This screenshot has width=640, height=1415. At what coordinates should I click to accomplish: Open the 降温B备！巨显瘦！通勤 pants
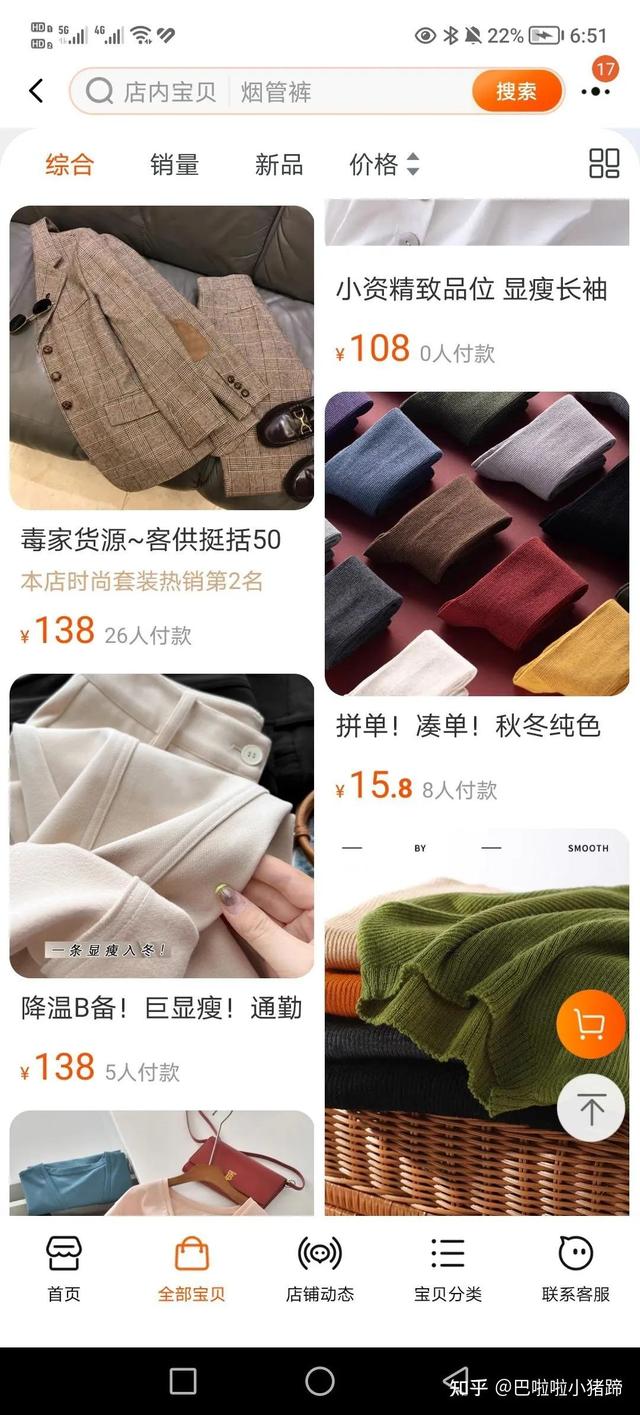click(162, 825)
